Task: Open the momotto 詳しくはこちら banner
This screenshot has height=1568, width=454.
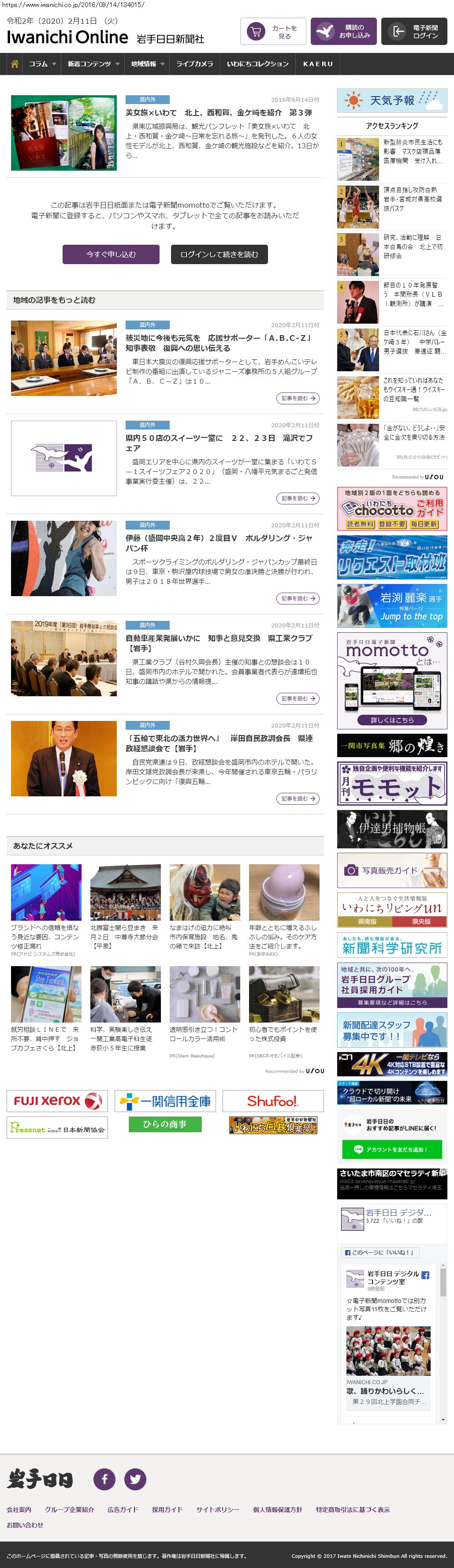Action: point(392,720)
